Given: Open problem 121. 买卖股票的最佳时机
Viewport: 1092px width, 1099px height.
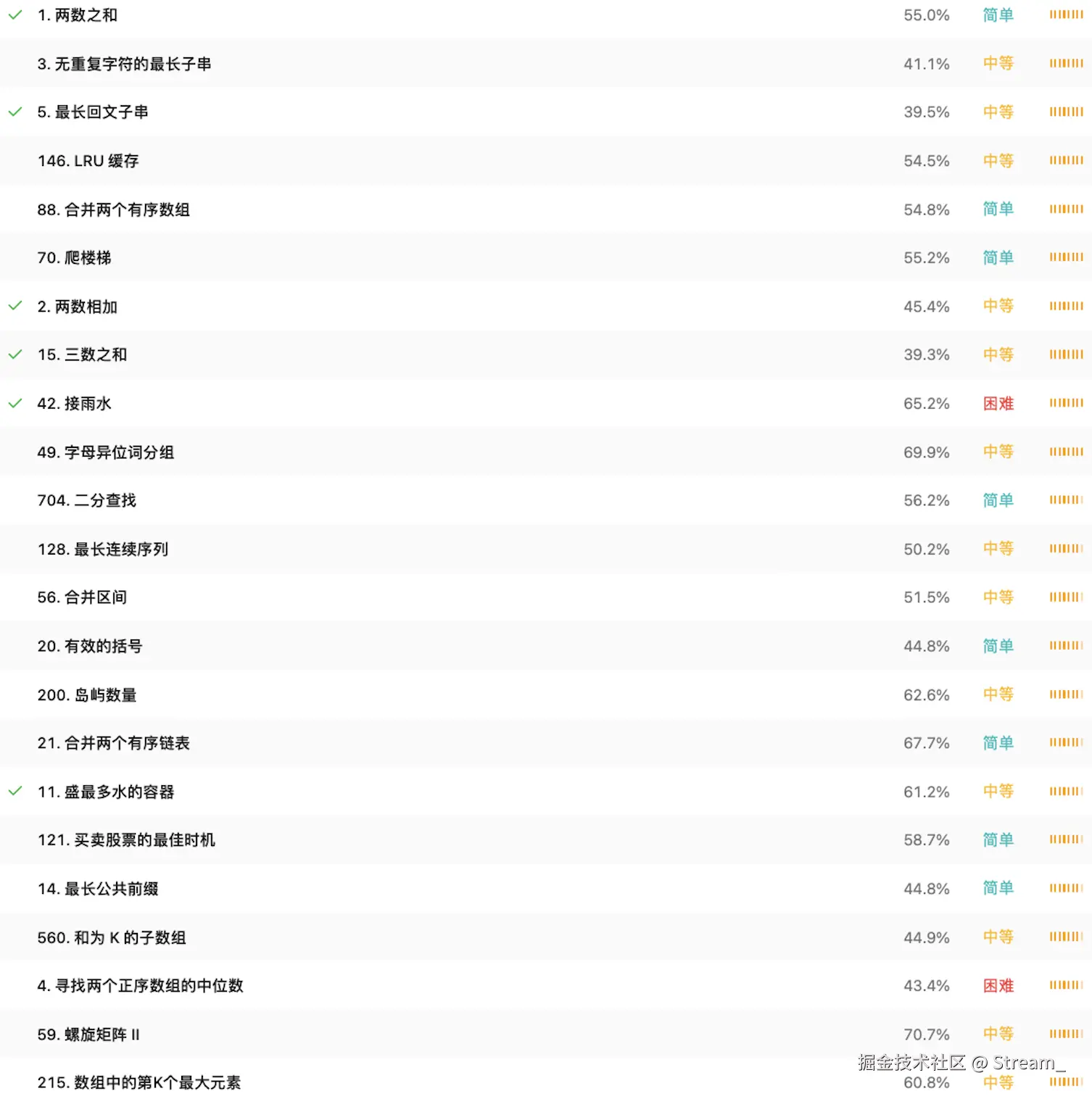Looking at the screenshot, I should (x=126, y=840).
